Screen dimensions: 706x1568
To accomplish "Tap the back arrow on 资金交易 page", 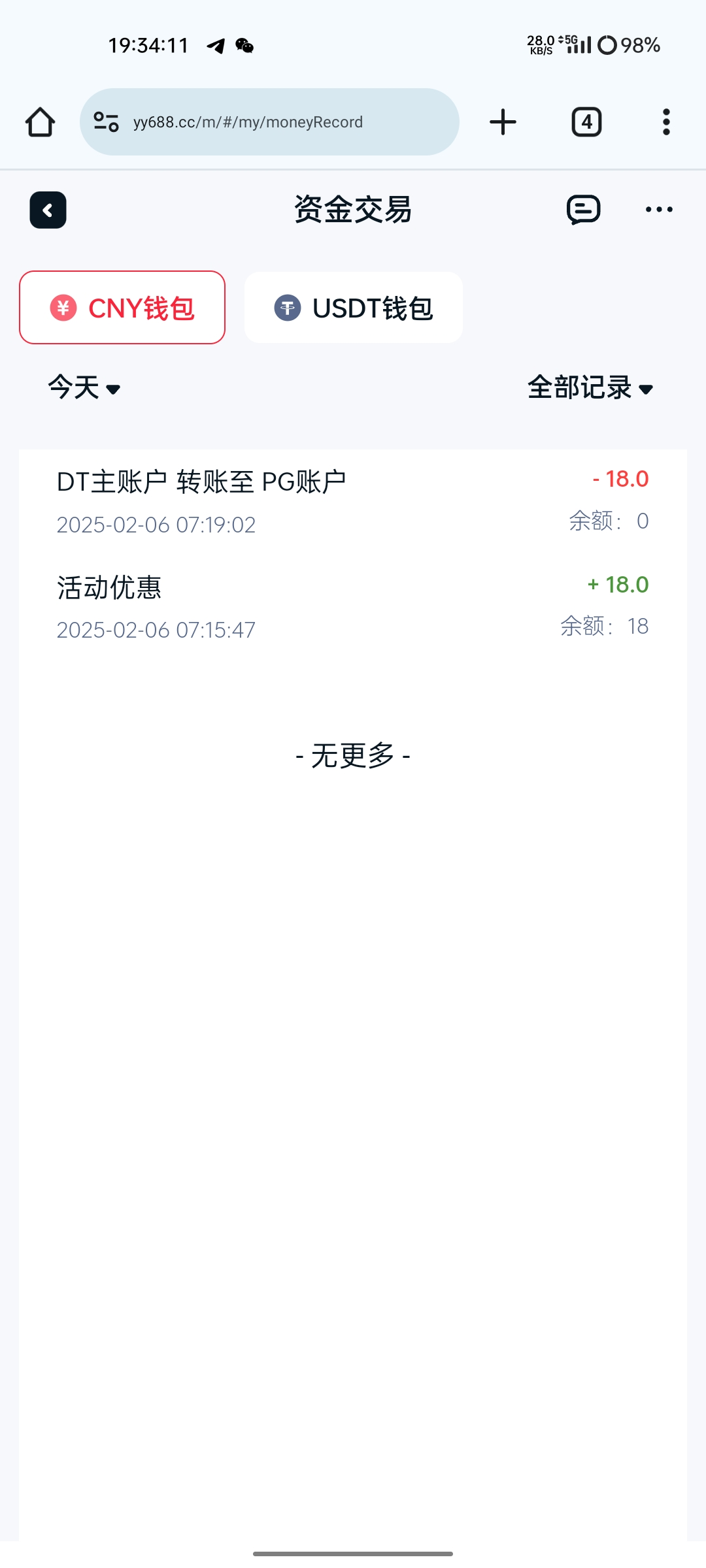I will click(x=46, y=209).
